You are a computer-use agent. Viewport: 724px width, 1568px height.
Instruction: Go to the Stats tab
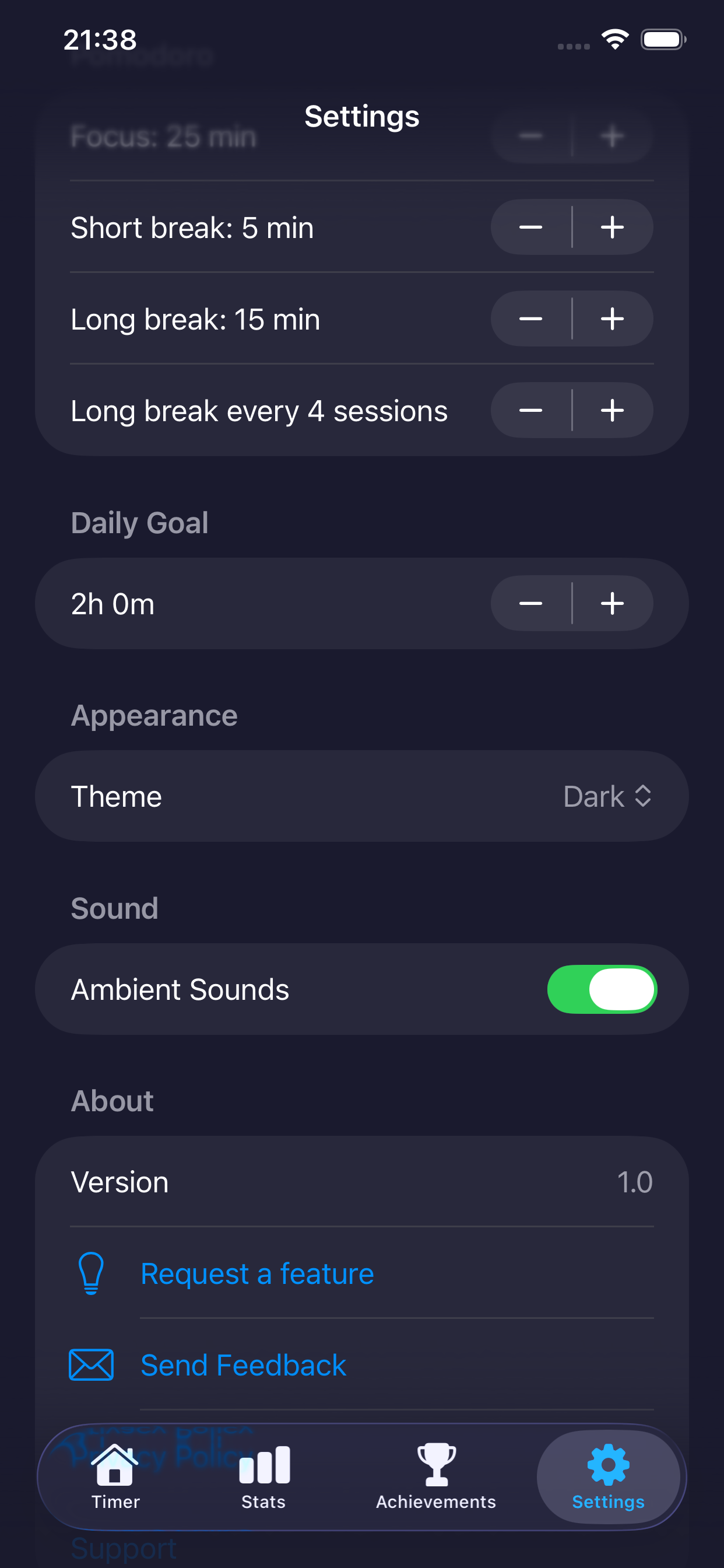263,1476
